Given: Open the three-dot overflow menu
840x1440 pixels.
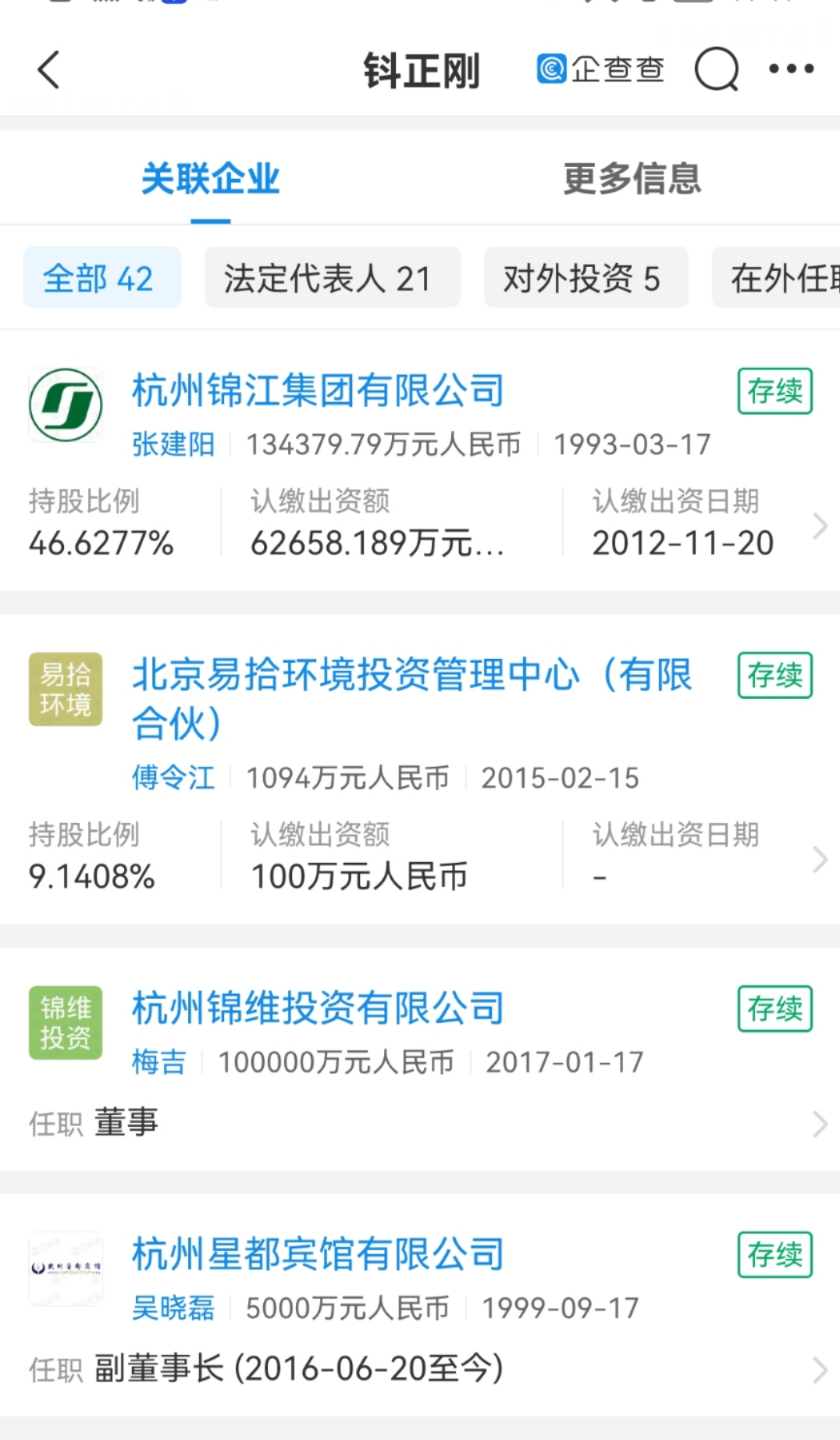Looking at the screenshot, I should pyautogui.click(x=791, y=70).
